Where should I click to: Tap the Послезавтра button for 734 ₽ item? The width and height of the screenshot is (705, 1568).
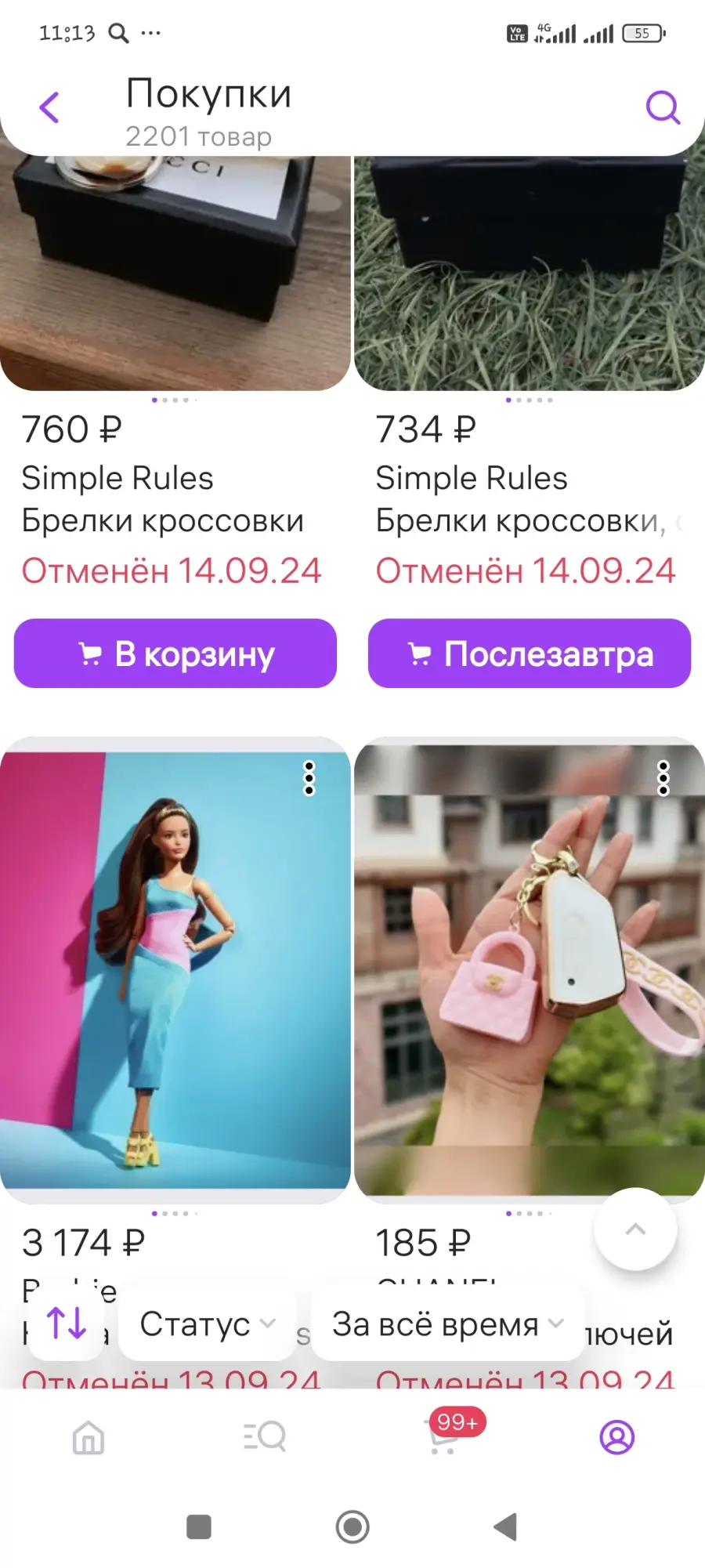point(530,654)
